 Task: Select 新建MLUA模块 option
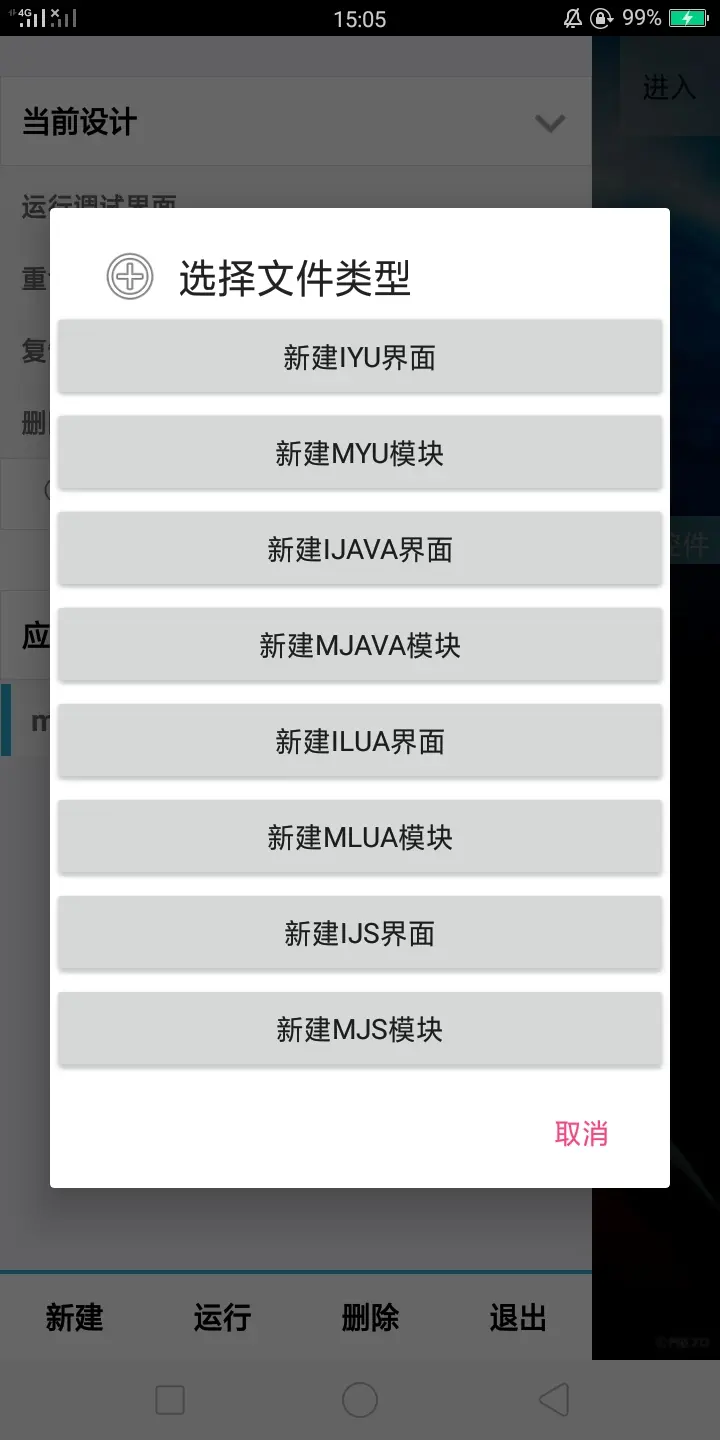[360, 837]
